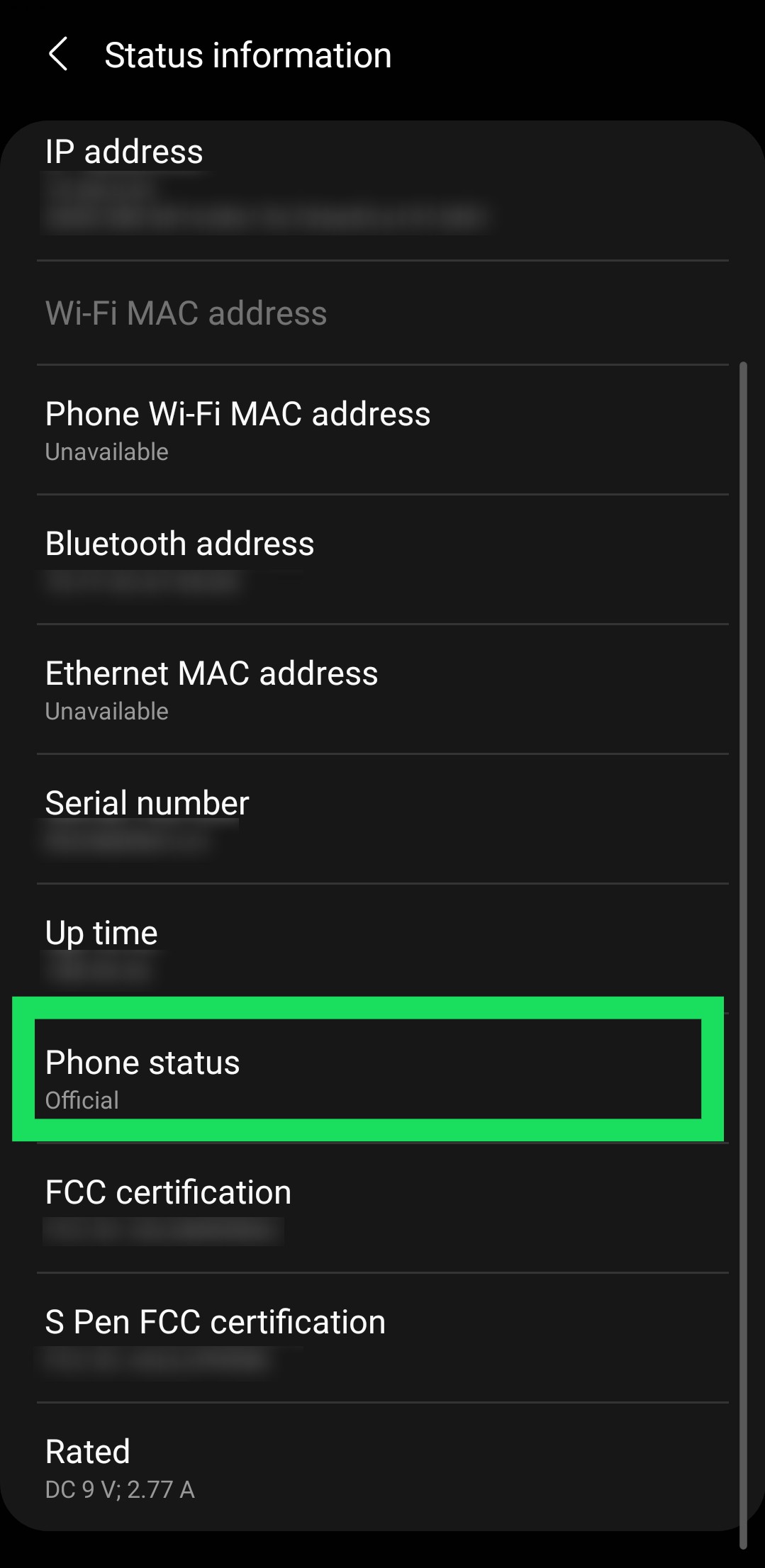Tap the Ethernet MAC address row
This screenshot has width=765, height=1568.
point(383,690)
